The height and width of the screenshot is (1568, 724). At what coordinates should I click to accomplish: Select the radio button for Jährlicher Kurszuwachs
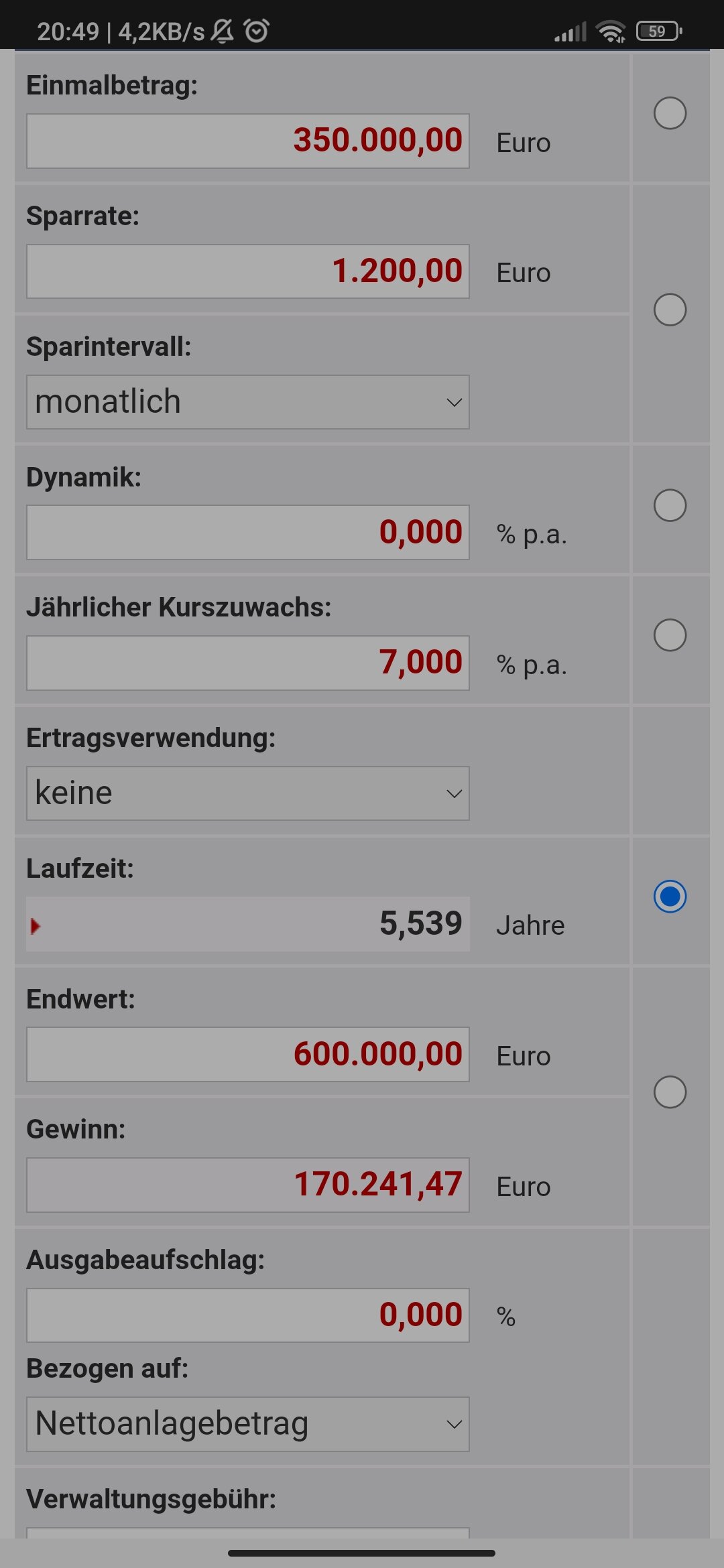click(670, 635)
